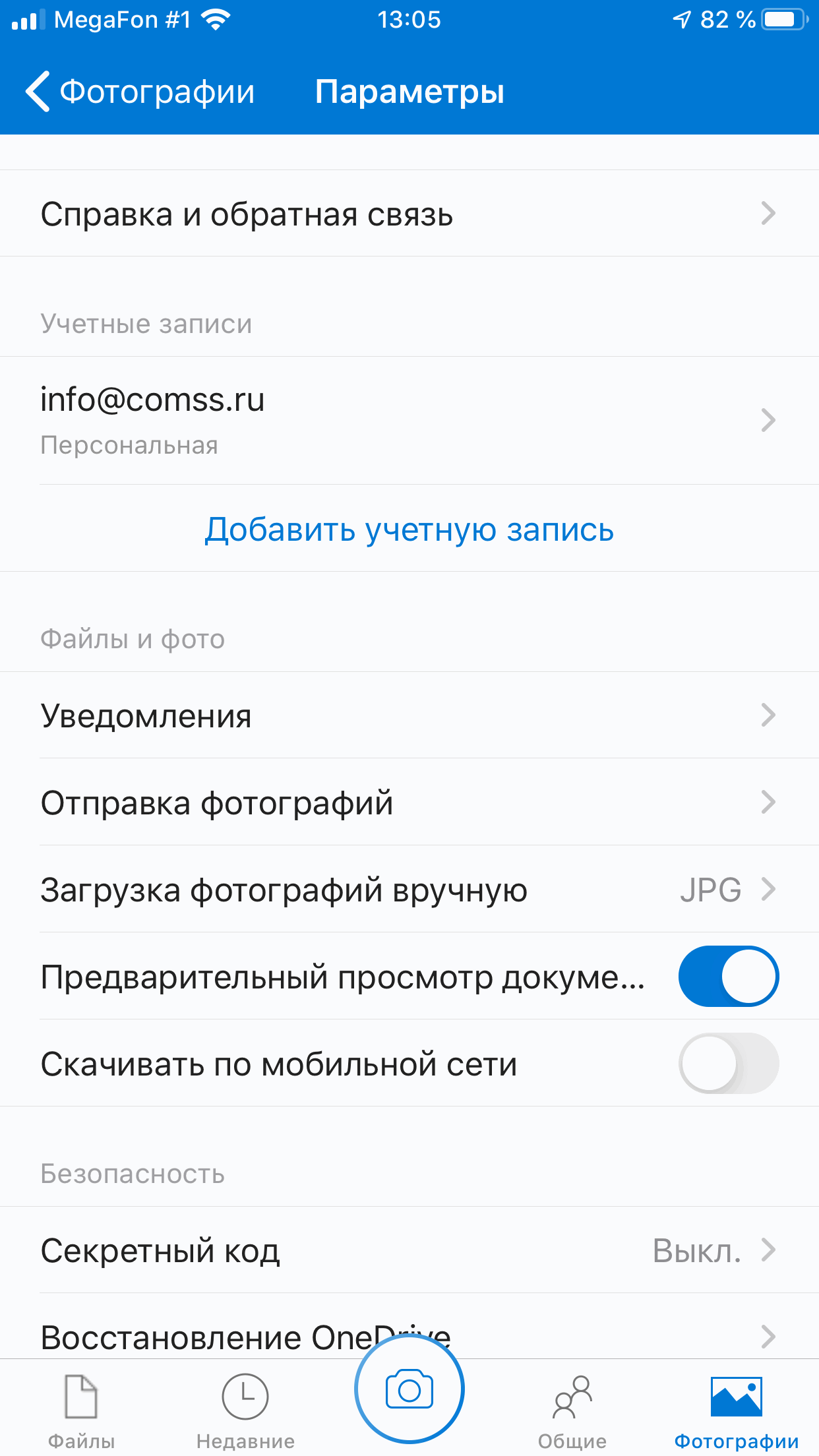Tap Добавить учетную запись
Screen dimensions: 819x1456
(409, 530)
